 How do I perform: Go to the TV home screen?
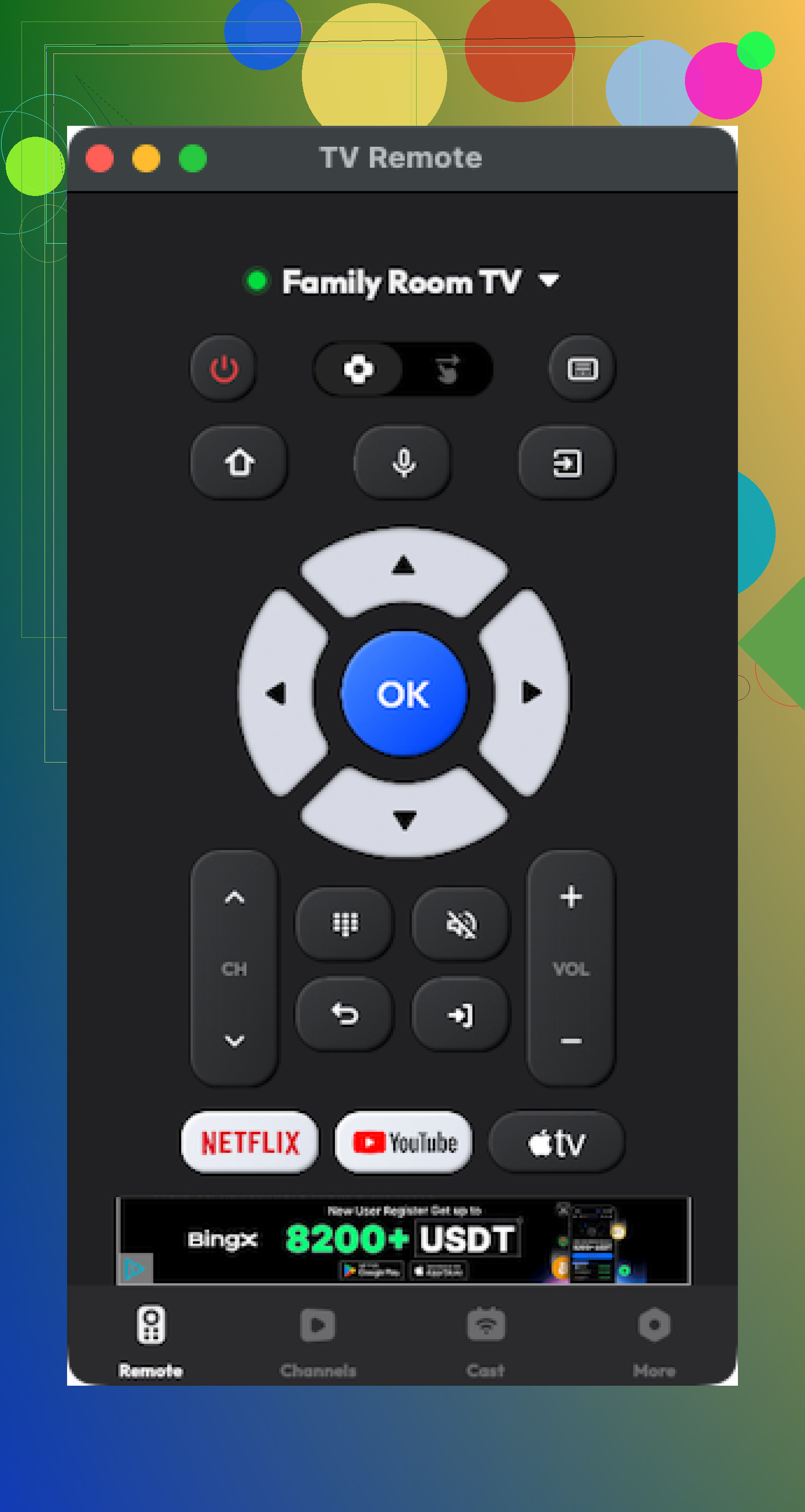(239, 463)
